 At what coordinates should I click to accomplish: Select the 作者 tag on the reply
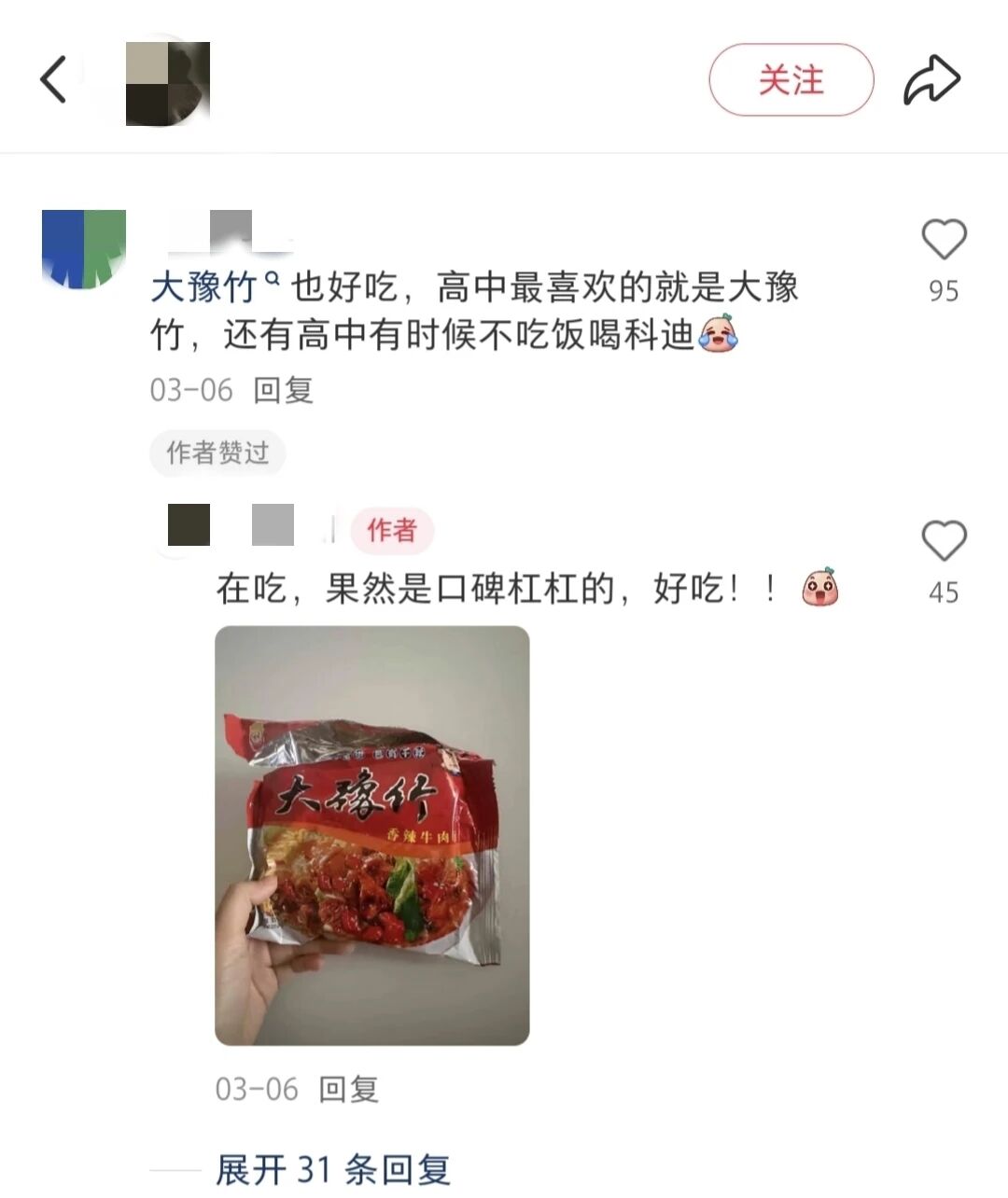pos(391,530)
